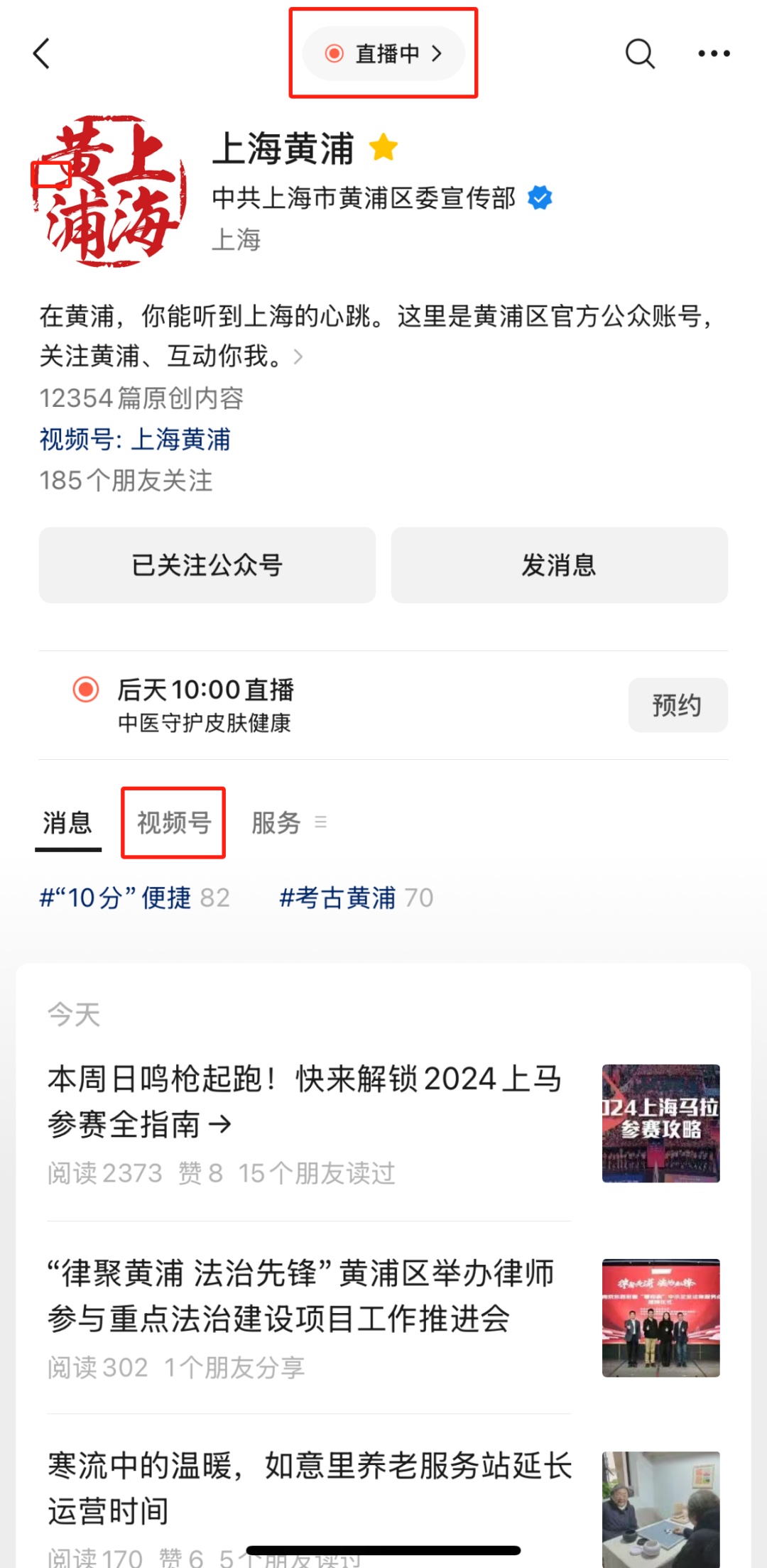Search within the 上海黄浦 account
The image size is (767, 1568).
click(639, 53)
